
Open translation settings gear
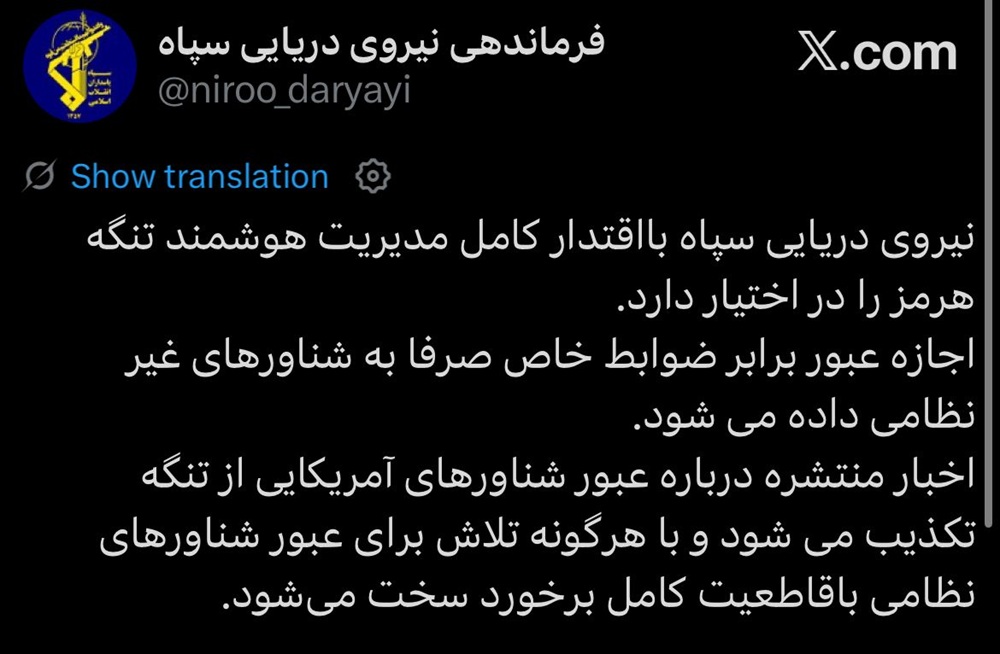[x=373, y=177]
